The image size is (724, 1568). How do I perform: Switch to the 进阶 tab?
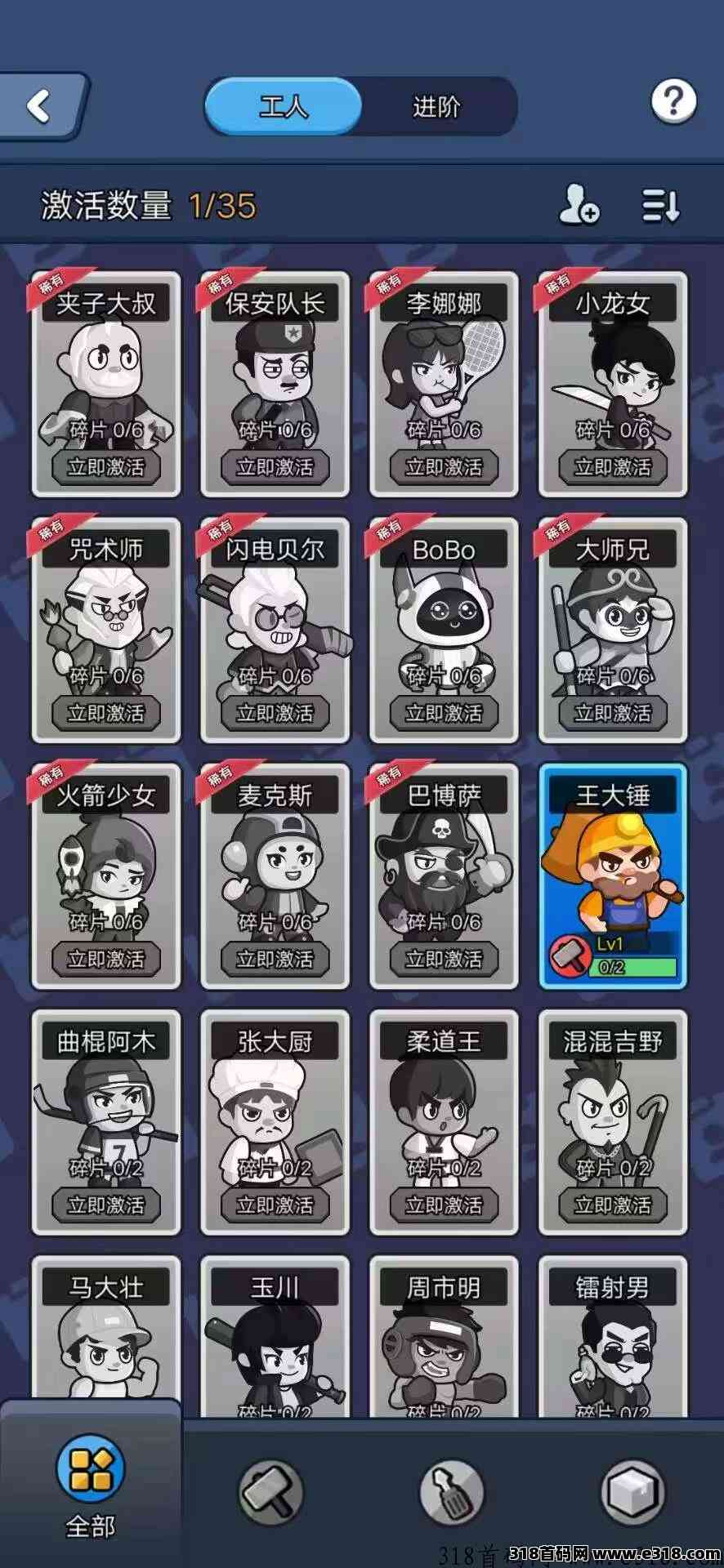pos(436,106)
